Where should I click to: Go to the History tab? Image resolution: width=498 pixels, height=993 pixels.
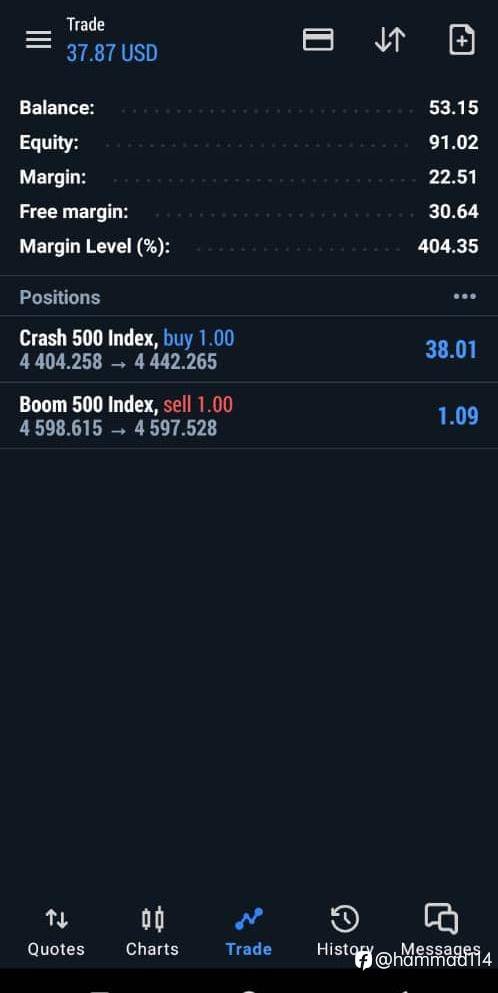click(345, 932)
